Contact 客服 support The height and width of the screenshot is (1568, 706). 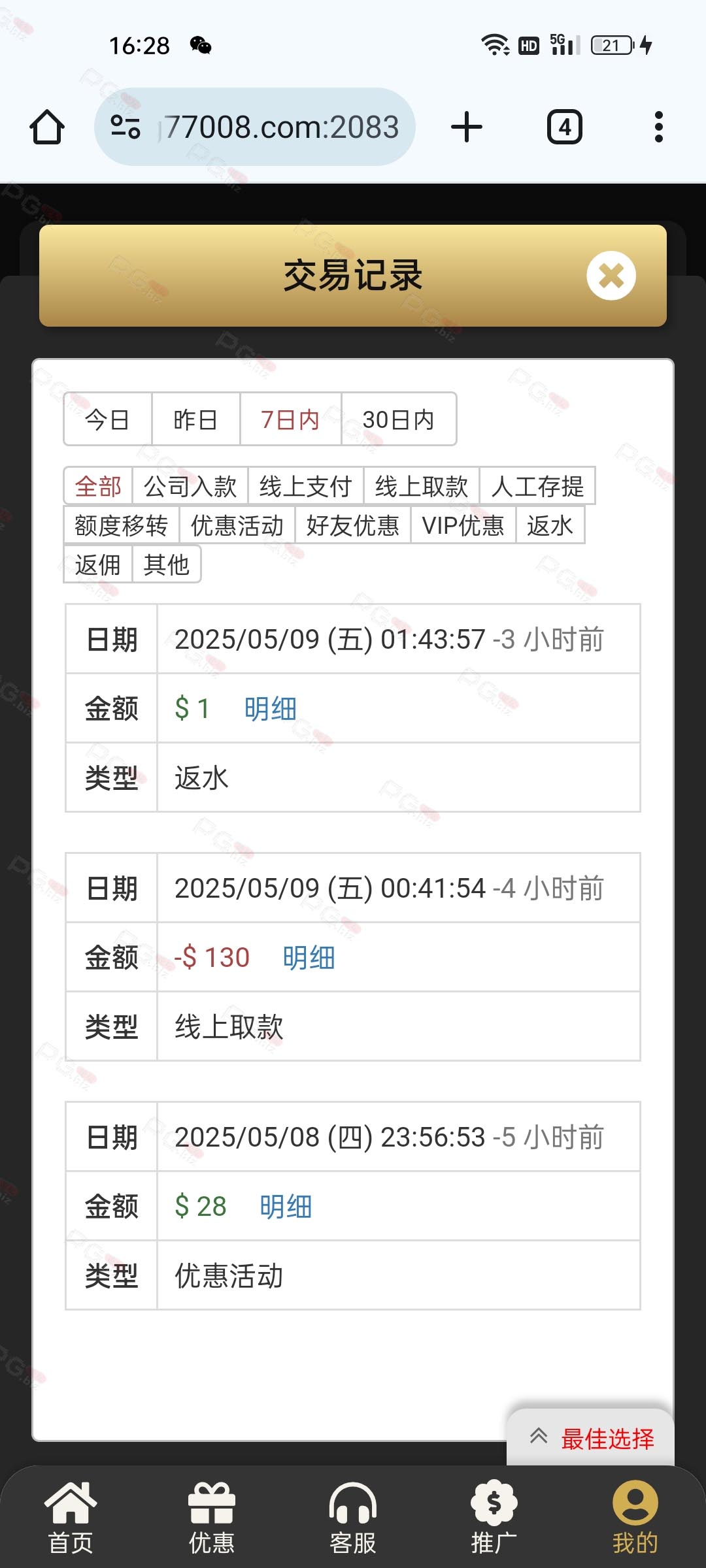[x=353, y=1518]
